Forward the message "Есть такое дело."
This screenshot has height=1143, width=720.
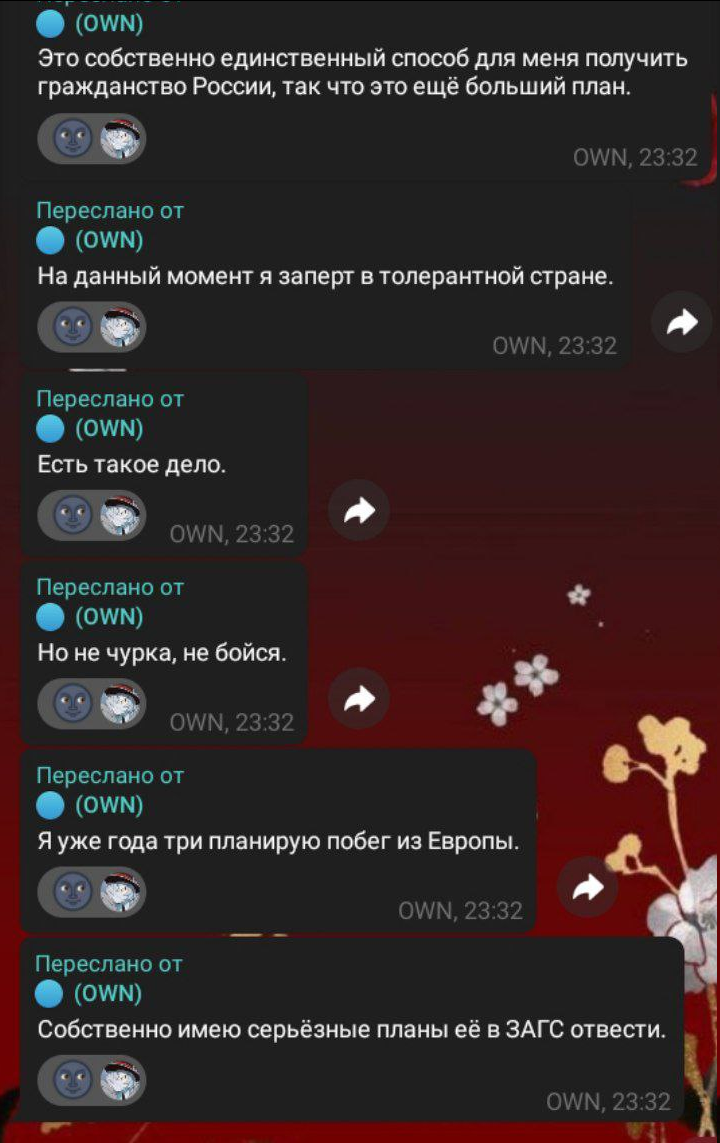358,511
